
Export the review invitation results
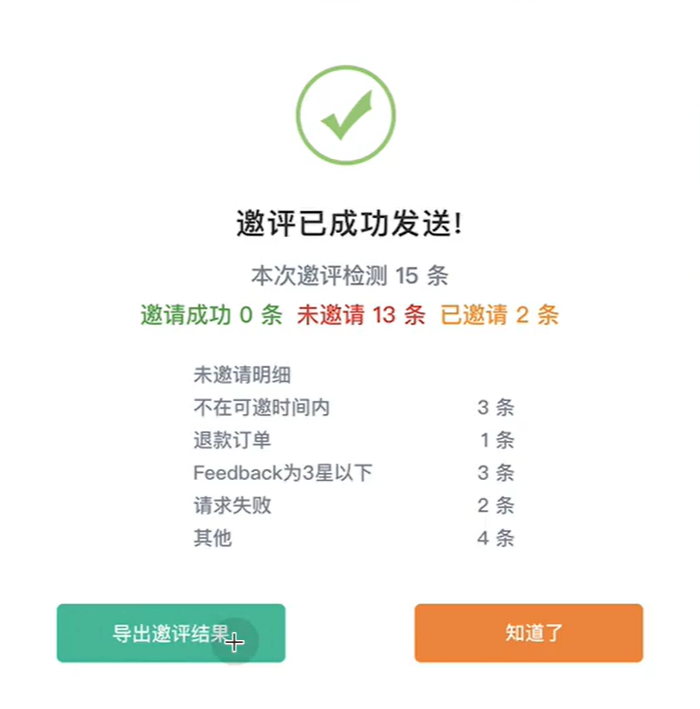coord(171,633)
